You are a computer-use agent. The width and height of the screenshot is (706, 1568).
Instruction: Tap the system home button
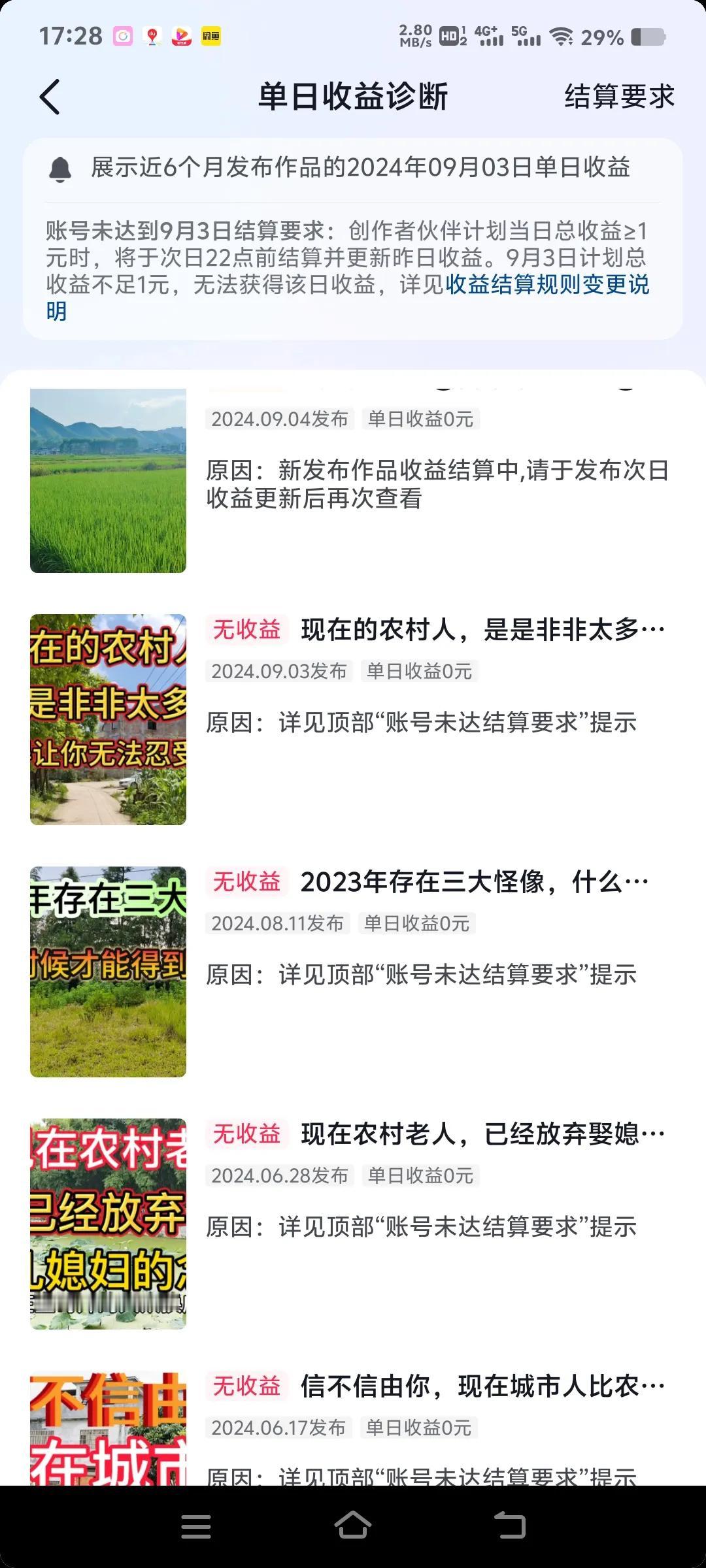click(353, 1526)
